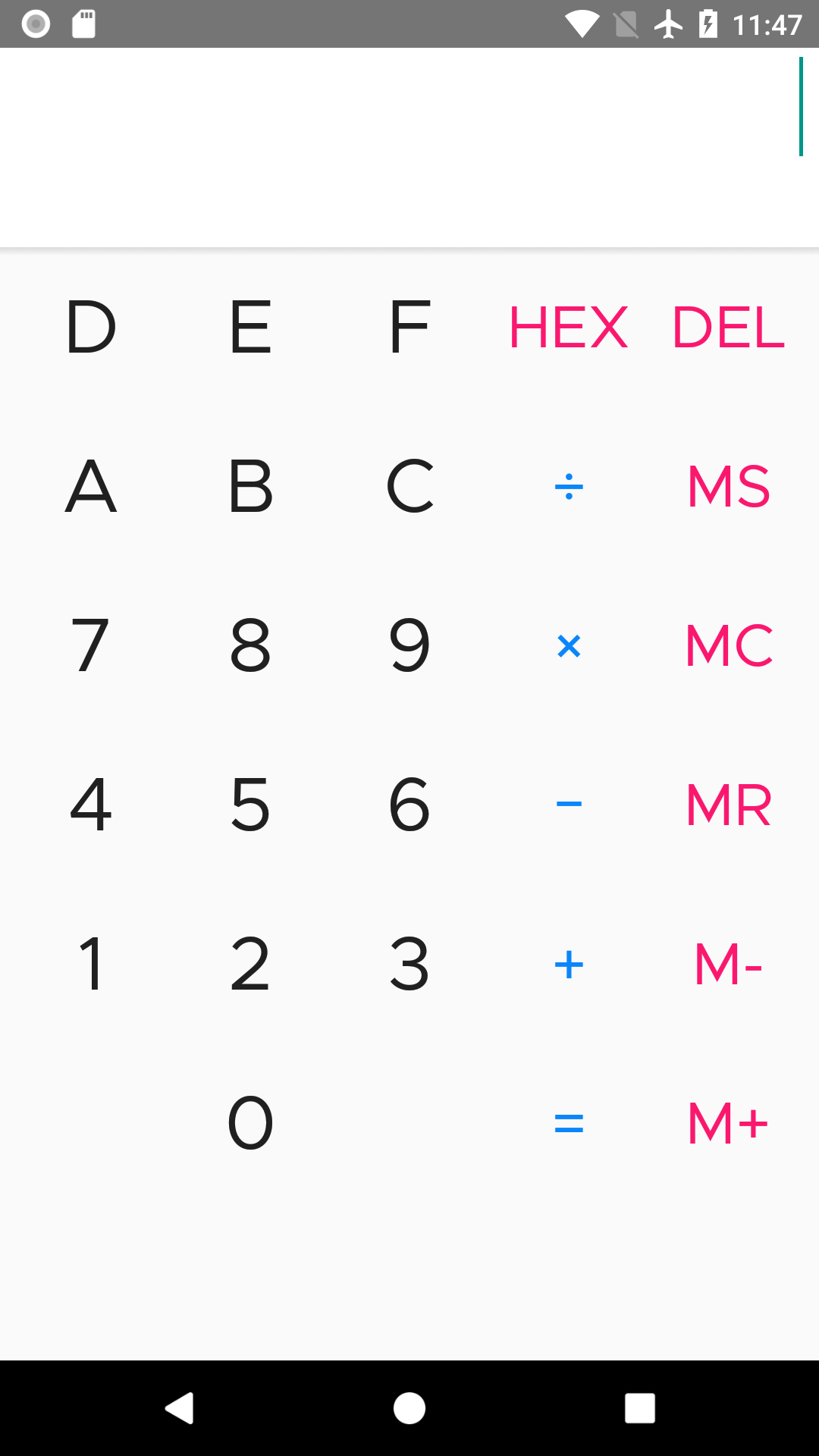Enter hex digit F
This screenshot has width=819, height=1456.
(409, 326)
